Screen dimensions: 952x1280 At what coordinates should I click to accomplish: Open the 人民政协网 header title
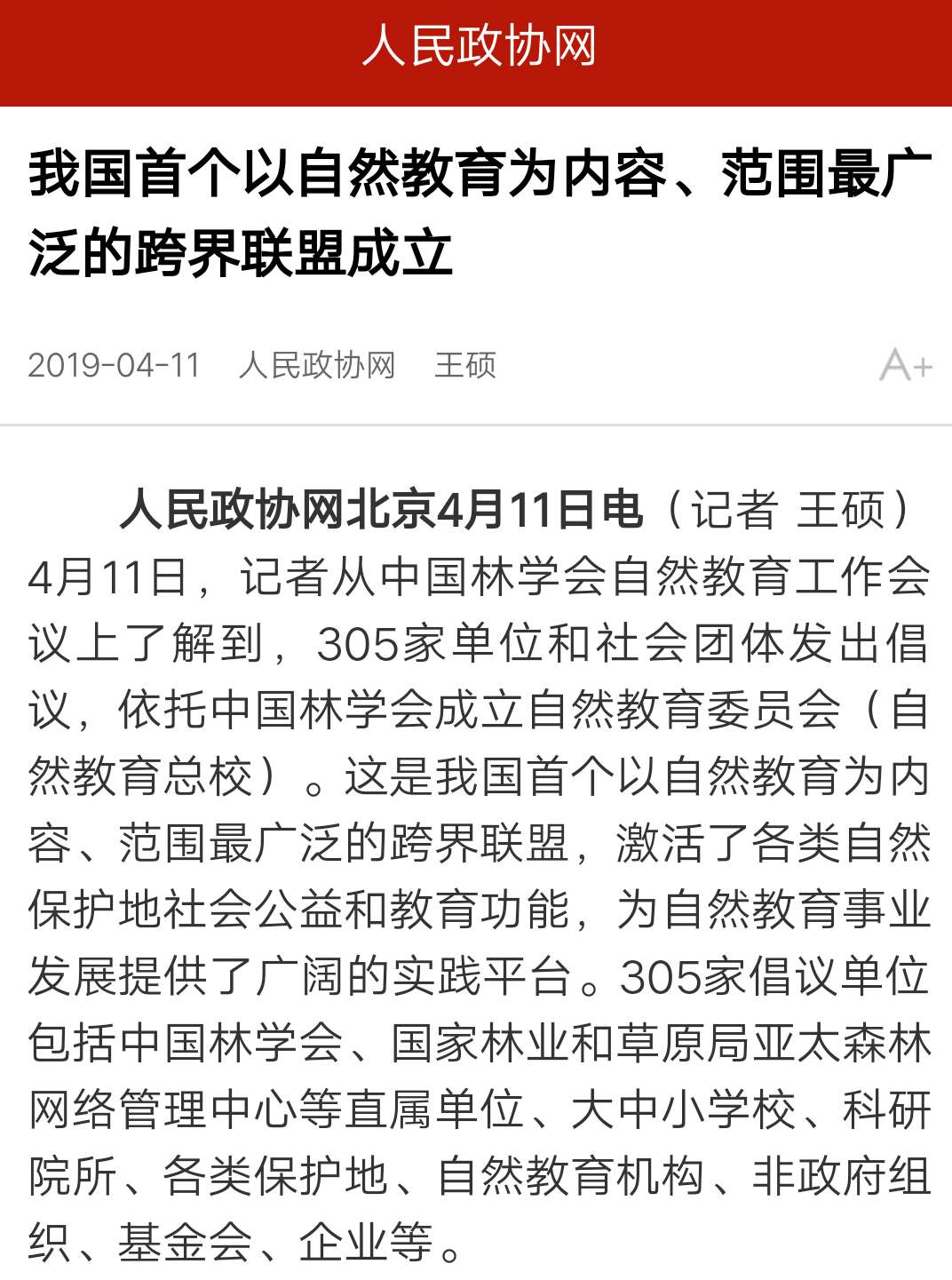click(478, 46)
